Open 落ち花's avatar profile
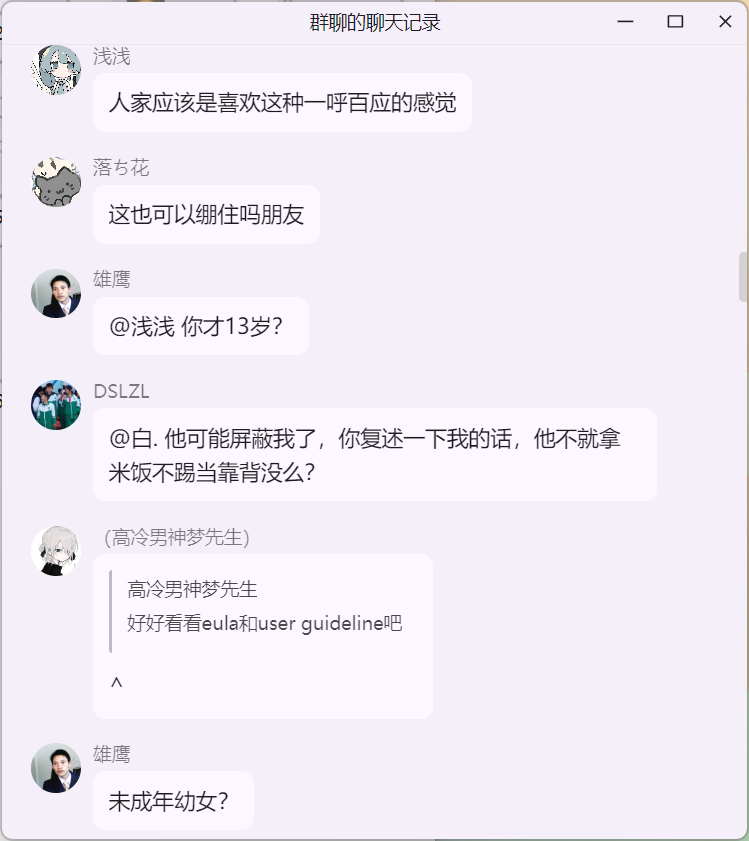749x841 pixels. coord(57,182)
